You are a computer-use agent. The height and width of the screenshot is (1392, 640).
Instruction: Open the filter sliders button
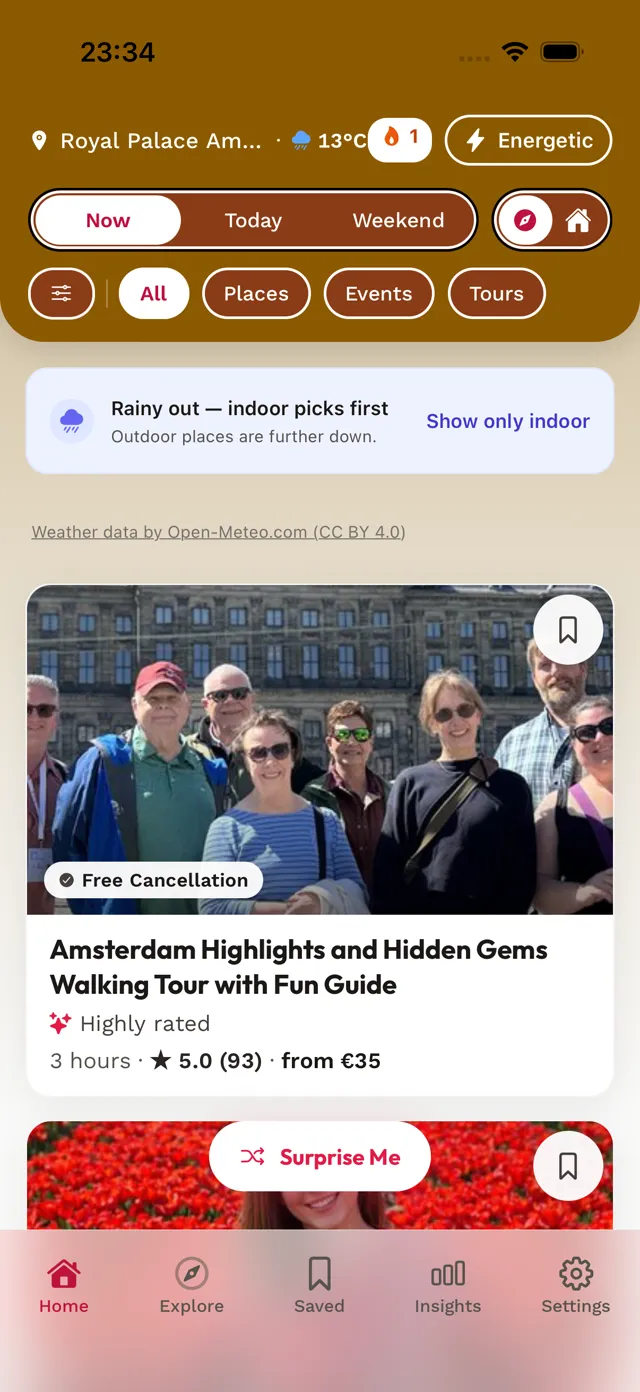[62, 293]
